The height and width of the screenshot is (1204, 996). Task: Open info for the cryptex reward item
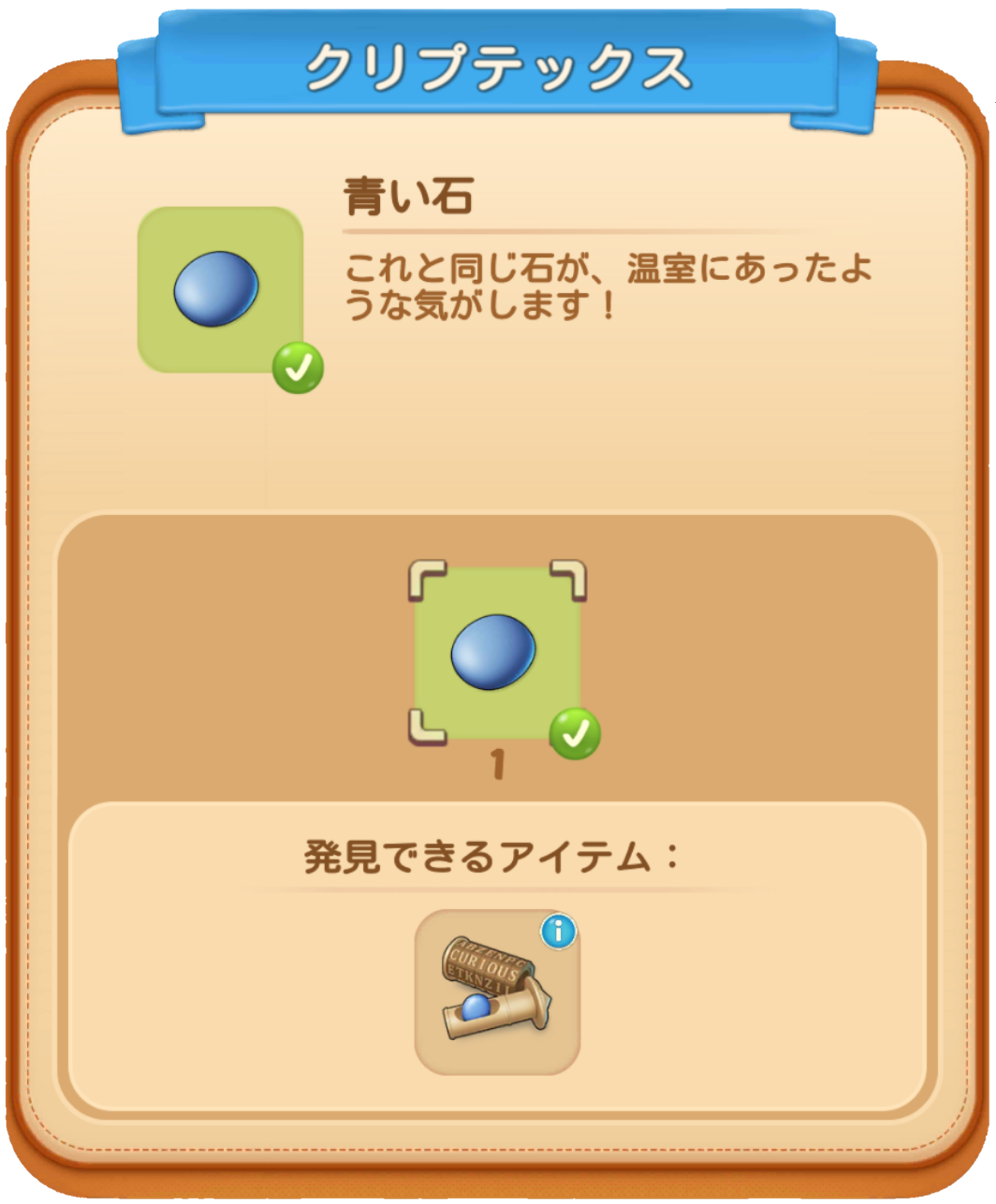(558, 933)
